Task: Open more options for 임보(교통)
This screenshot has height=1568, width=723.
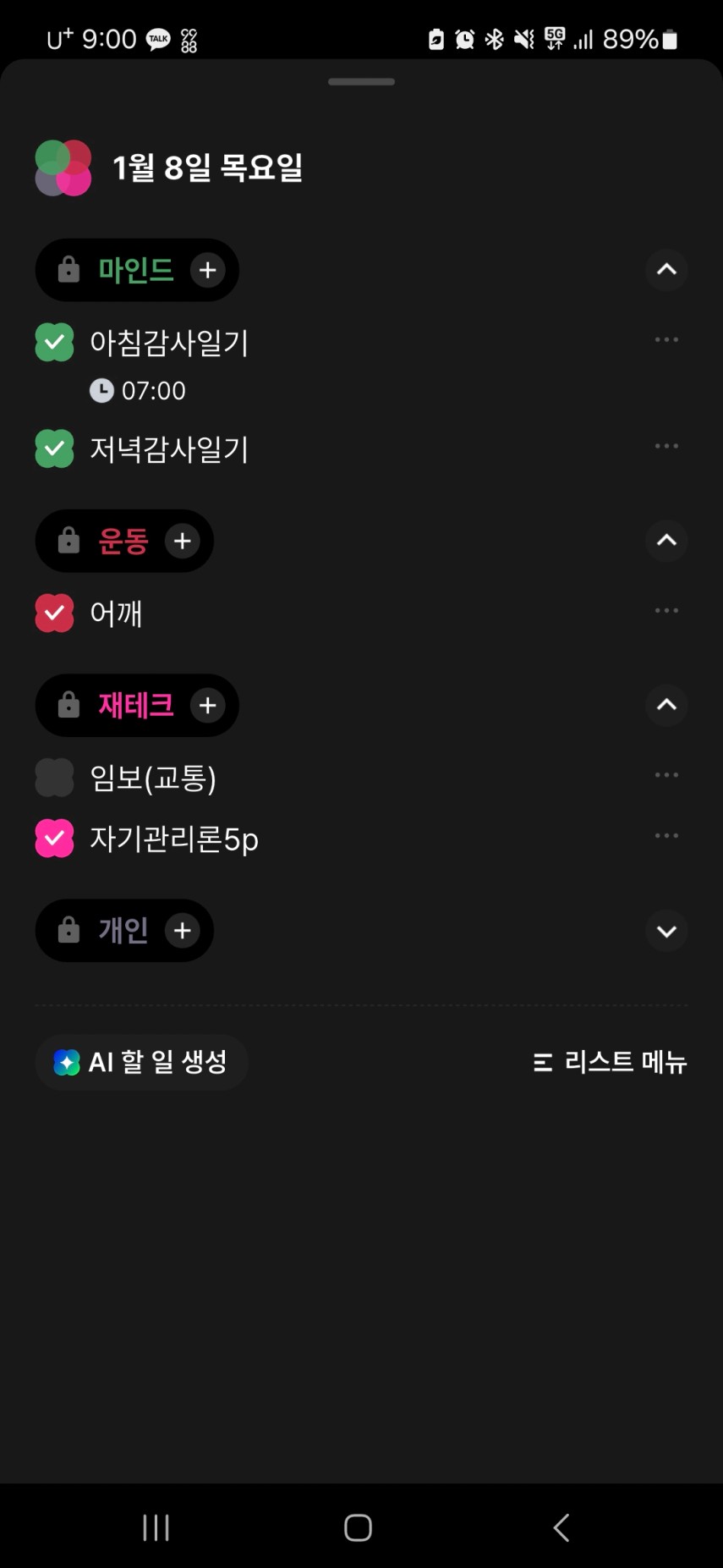Action: pos(666,775)
